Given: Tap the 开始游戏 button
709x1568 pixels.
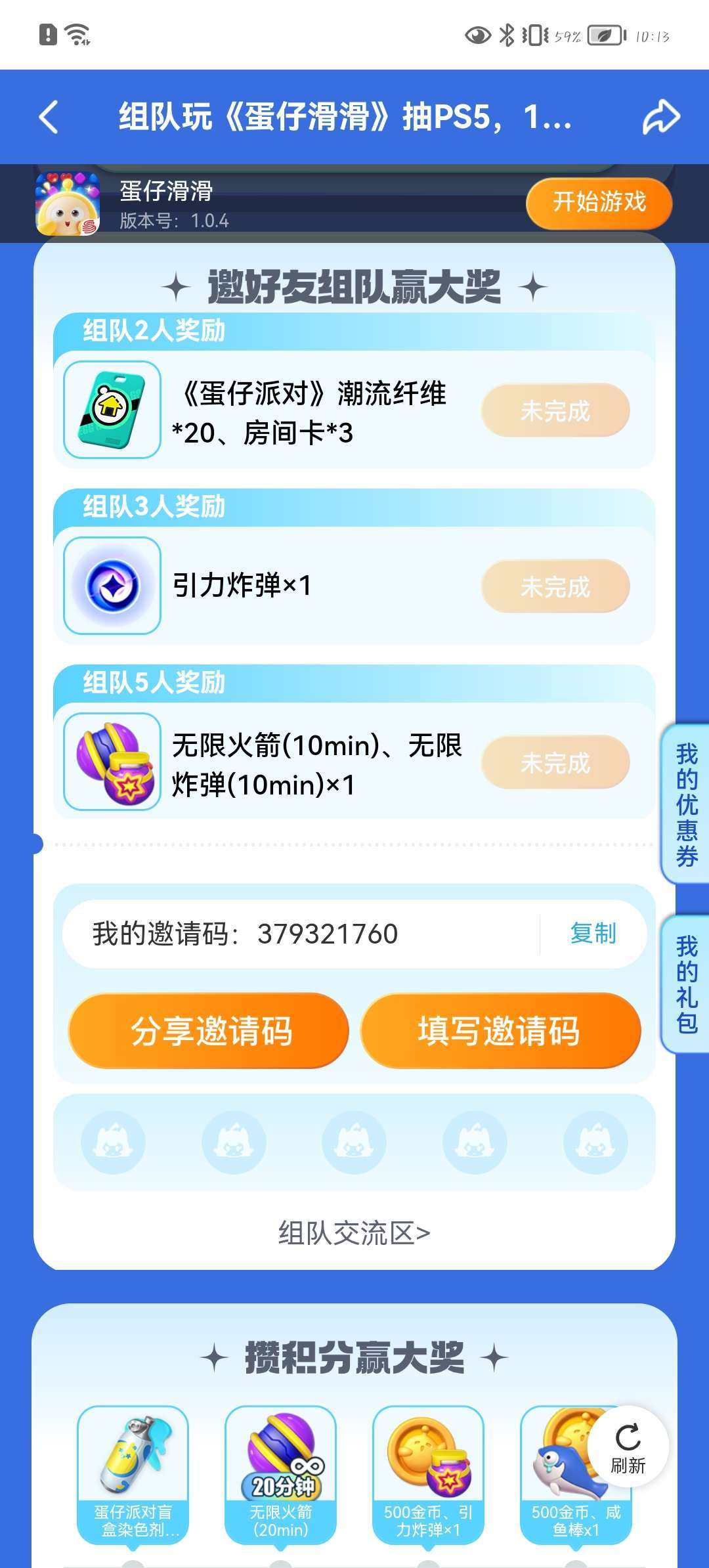Looking at the screenshot, I should [x=599, y=202].
